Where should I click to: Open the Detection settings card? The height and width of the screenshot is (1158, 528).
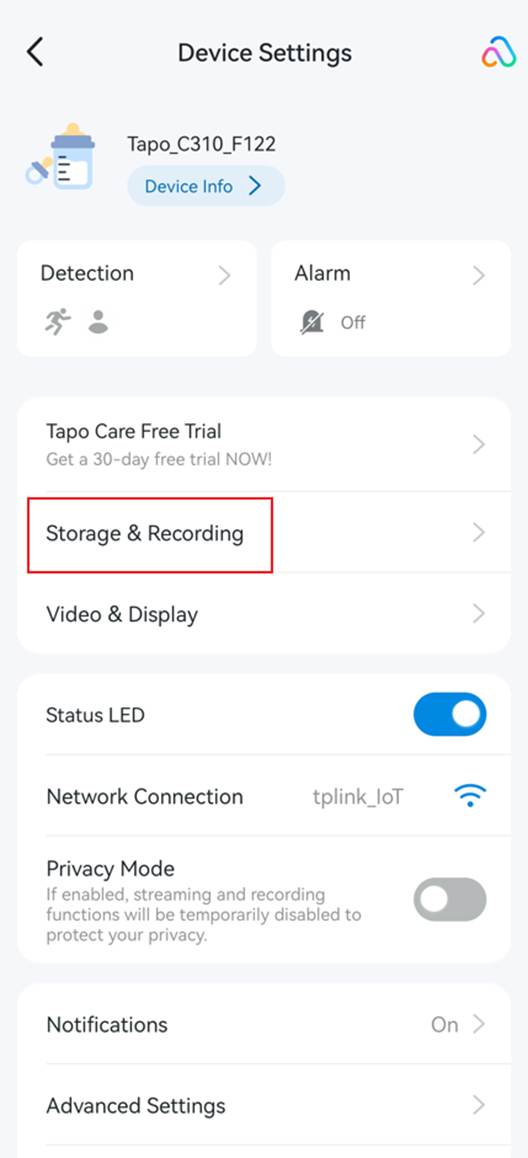coord(137,298)
